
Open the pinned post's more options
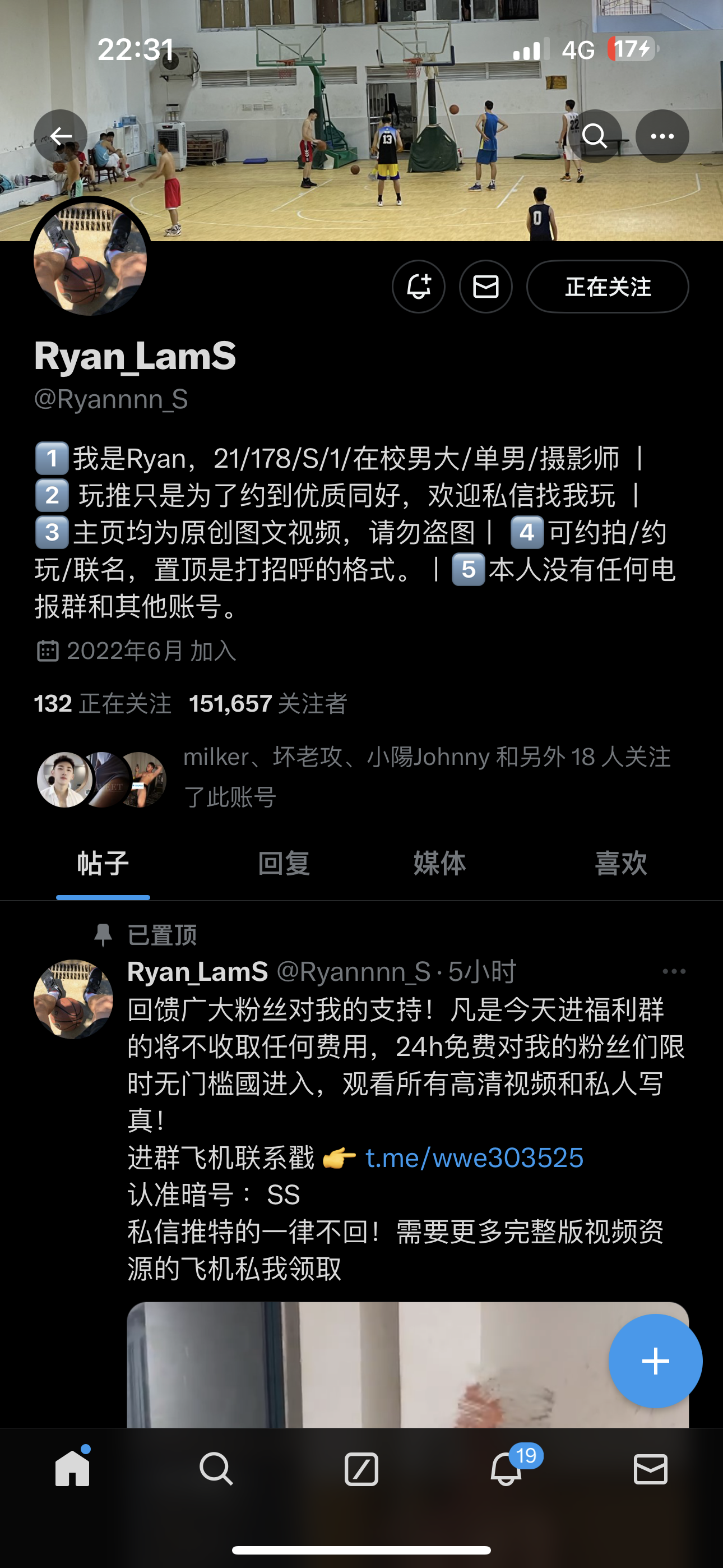coord(674,971)
